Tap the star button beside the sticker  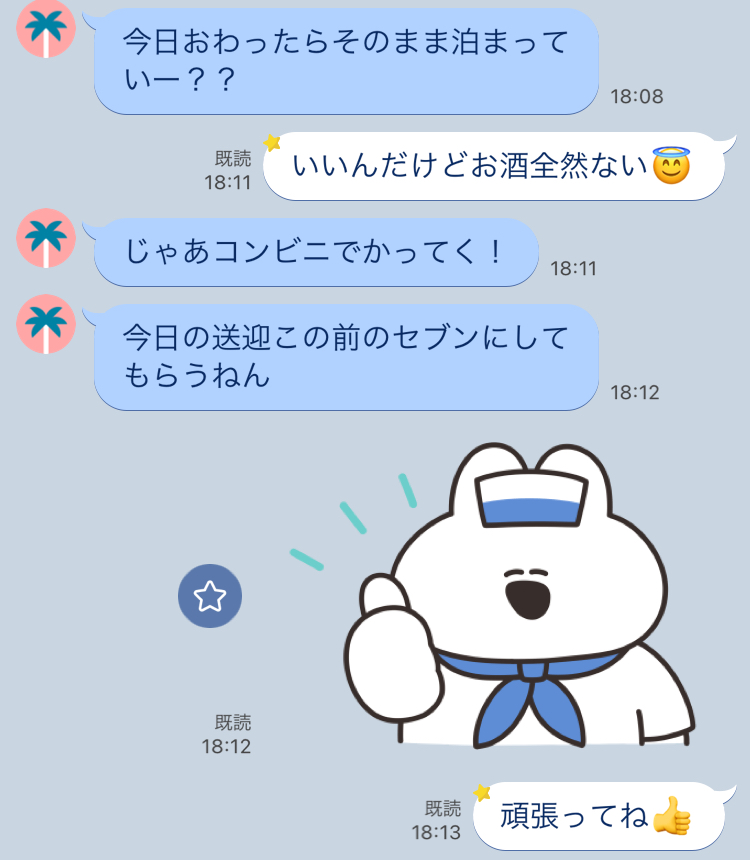(x=210, y=596)
